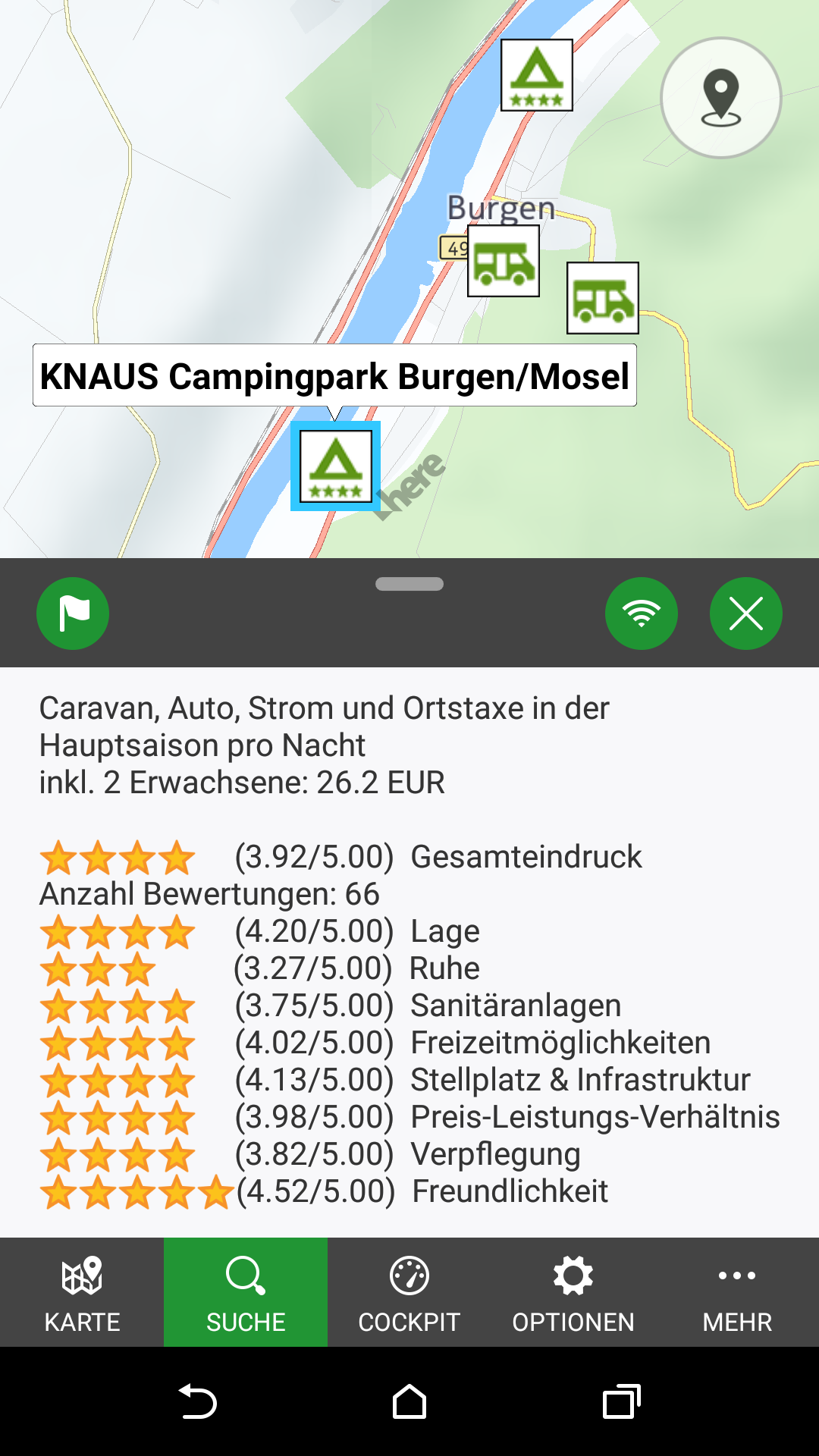Center map on my location

(x=721, y=98)
